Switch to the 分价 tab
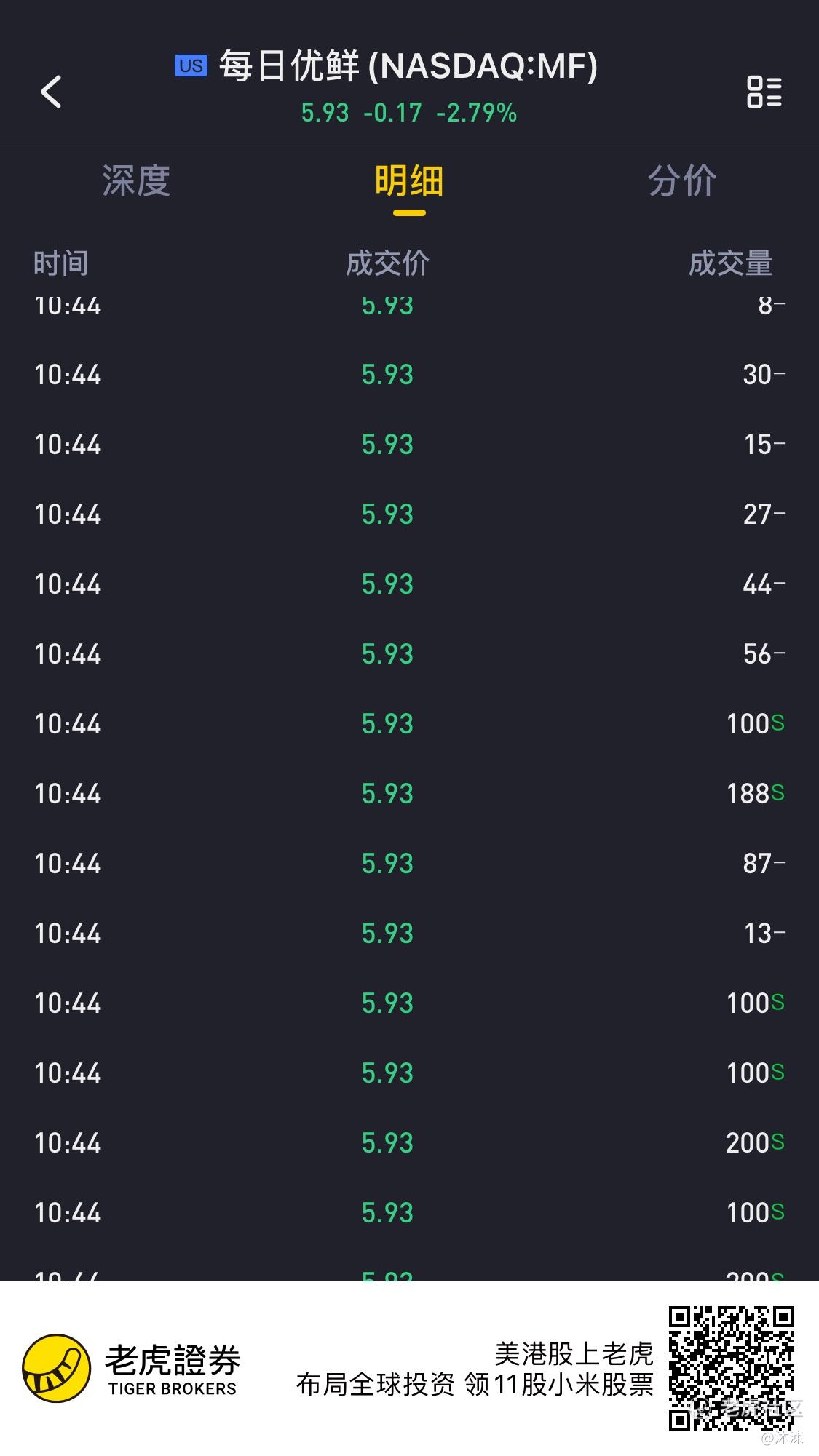 coord(682,181)
